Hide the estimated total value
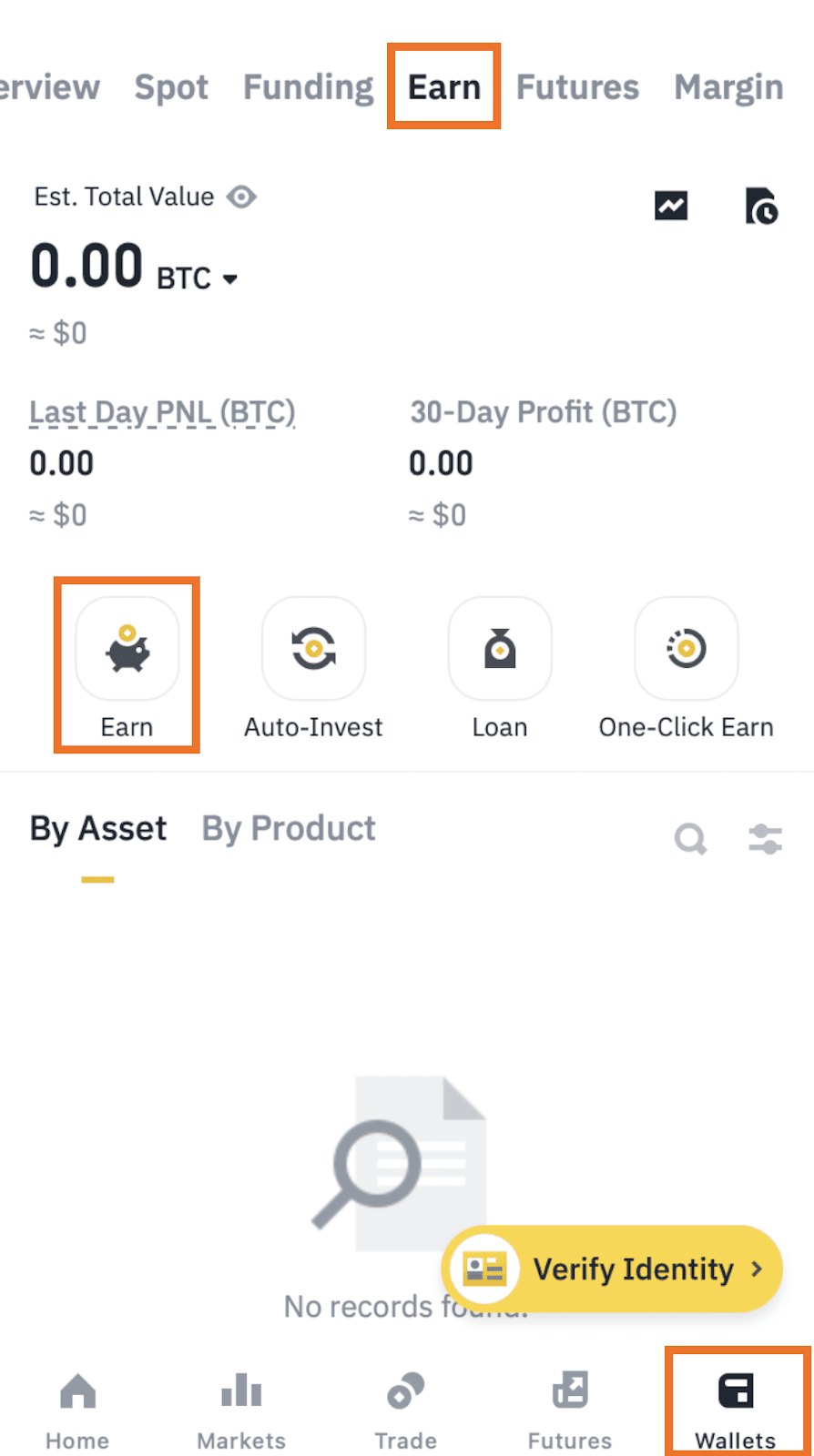This screenshot has height=1456, width=814. point(241,197)
